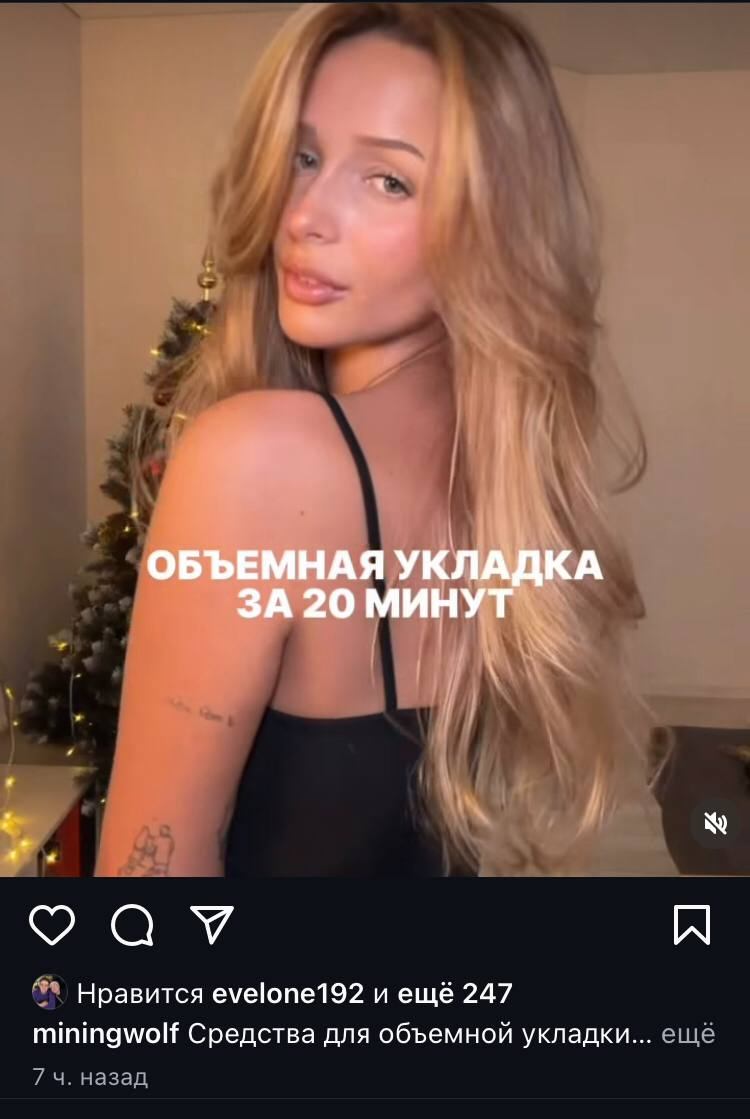Unmute the video sound
Viewport: 750px width, 1119px height.
715,823
